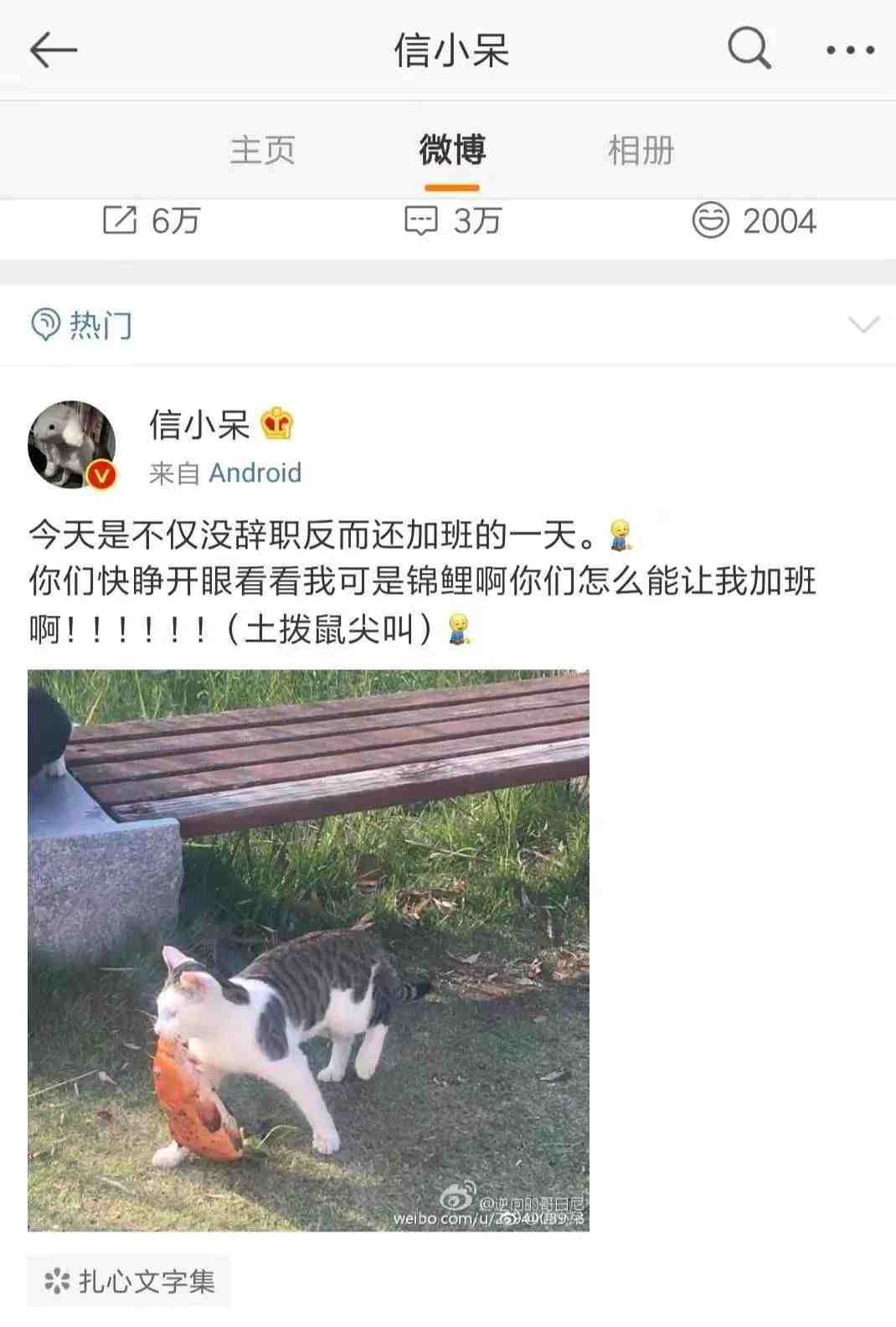Switch to the 相册 tab
Image resolution: width=896 pixels, height=1327 pixels.
[x=641, y=151]
